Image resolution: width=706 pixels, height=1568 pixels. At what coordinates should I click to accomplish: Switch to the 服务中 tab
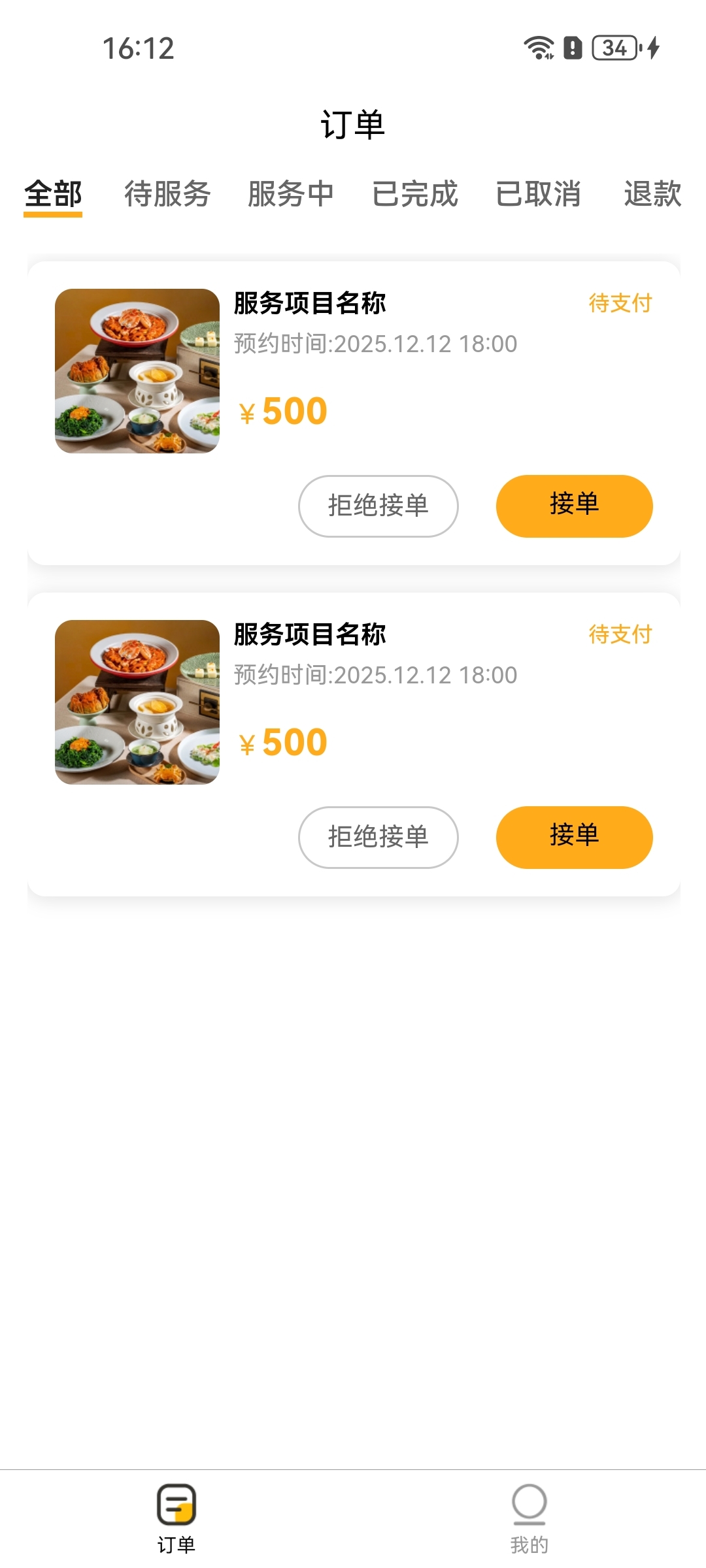[x=291, y=194]
